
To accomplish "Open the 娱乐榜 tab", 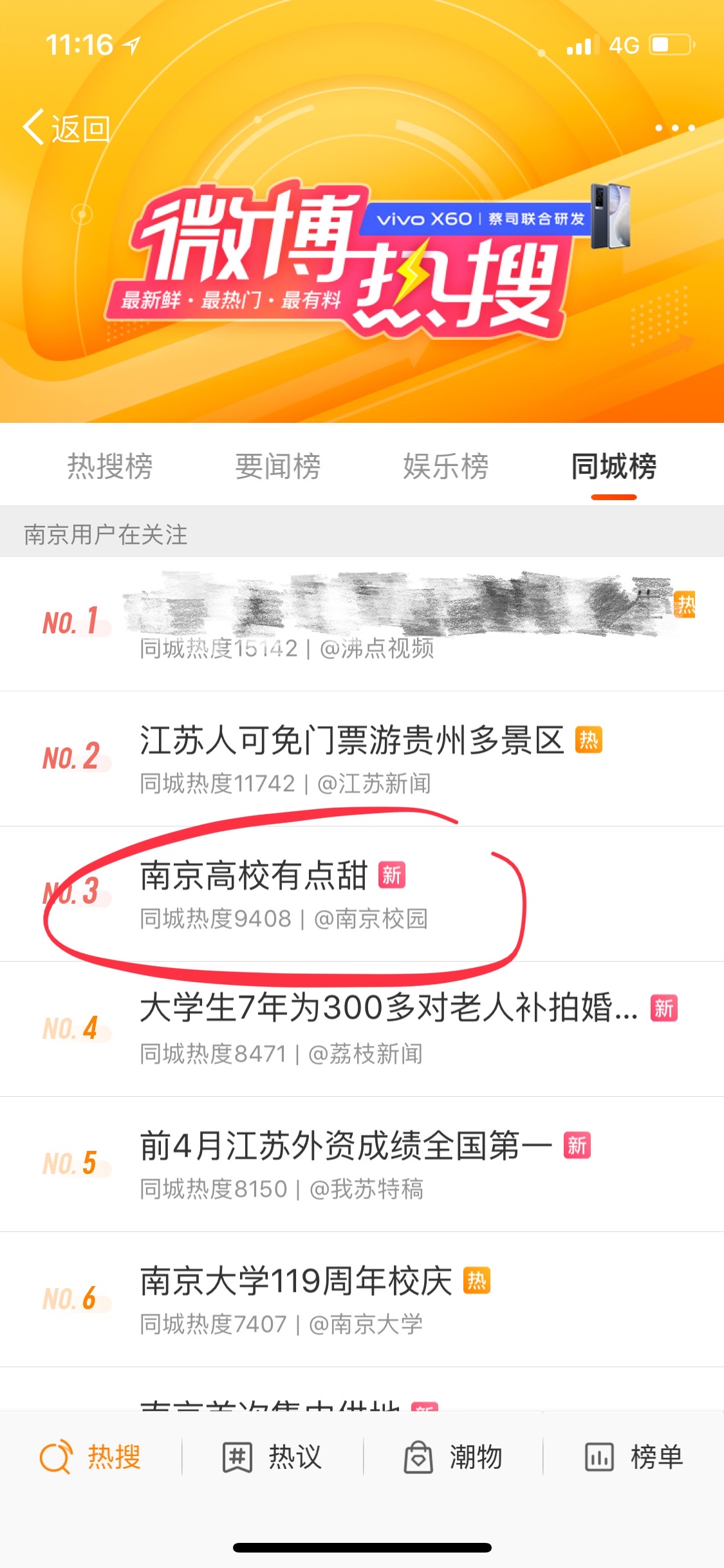I will coord(445,467).
